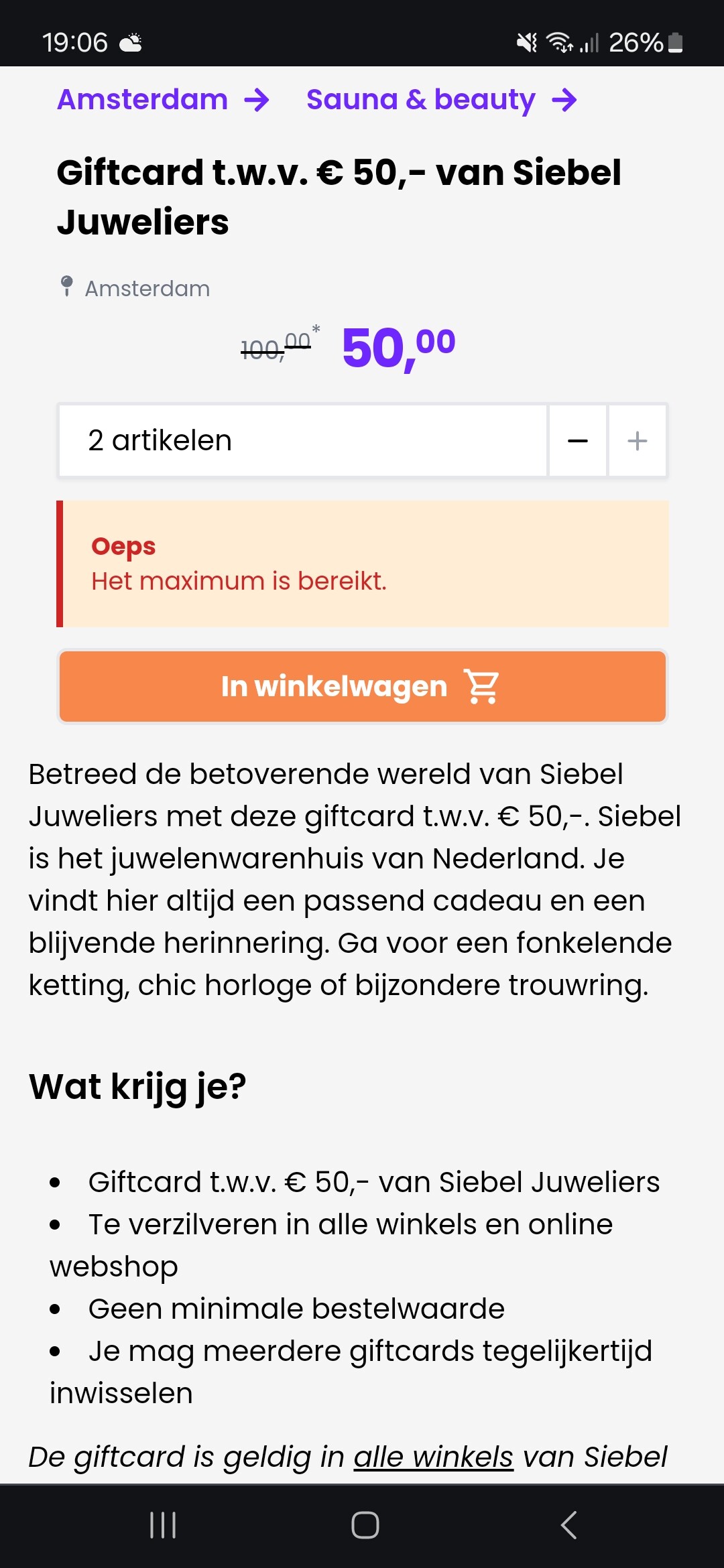The height and width of the screenshot is (1568, 724).
Task: Tap the '2 artikelen' quantity field
Action: coord(303,440)
